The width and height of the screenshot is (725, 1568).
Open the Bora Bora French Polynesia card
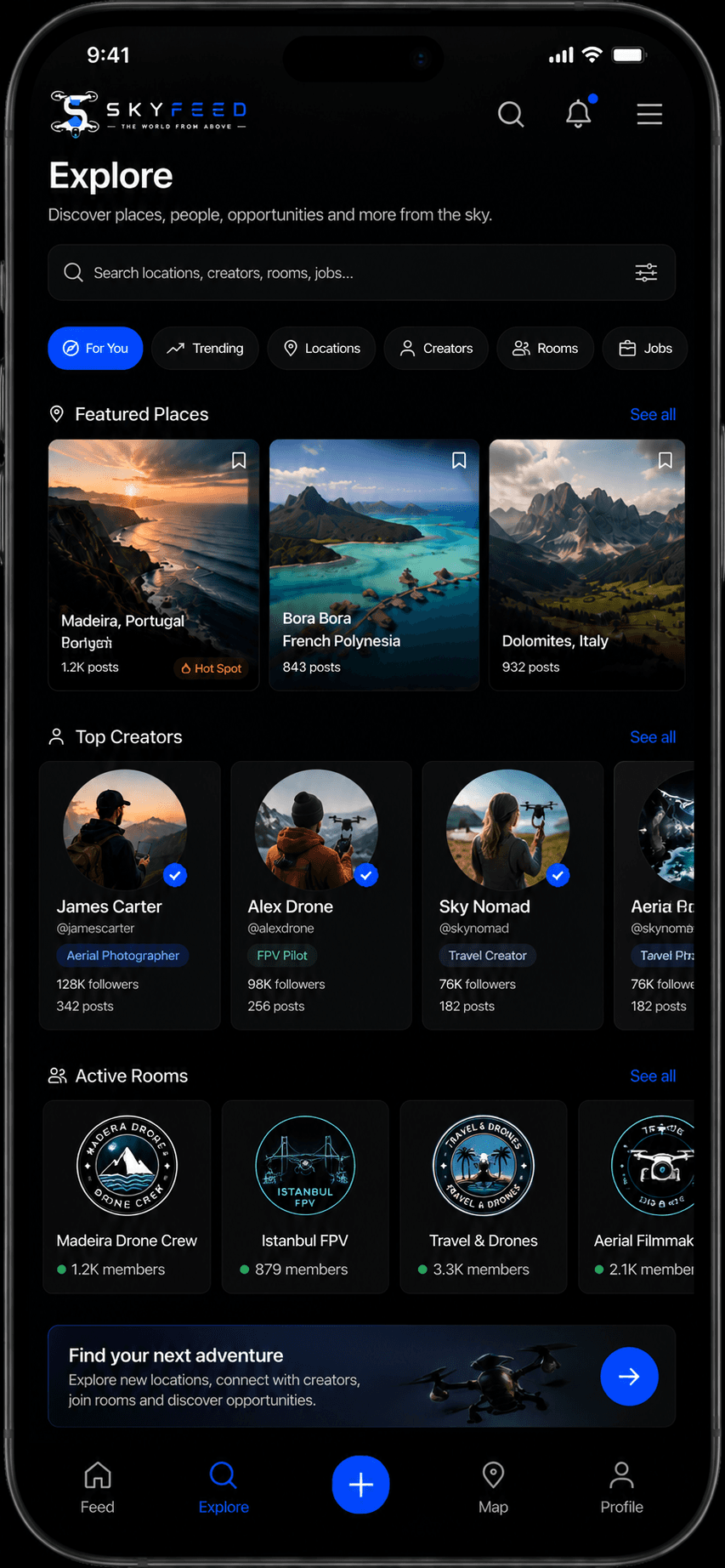point(374,565)
